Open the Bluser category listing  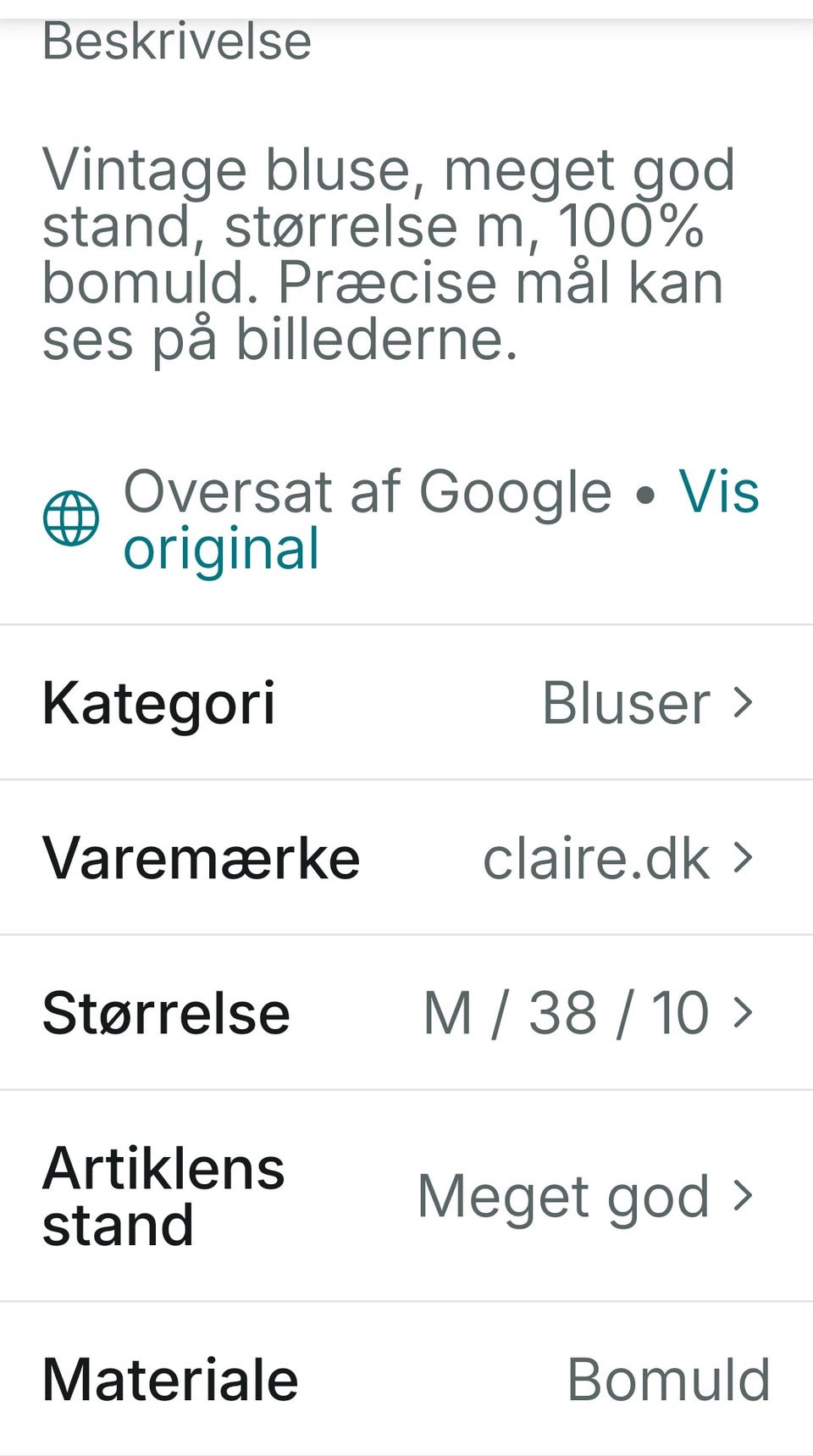627,701
